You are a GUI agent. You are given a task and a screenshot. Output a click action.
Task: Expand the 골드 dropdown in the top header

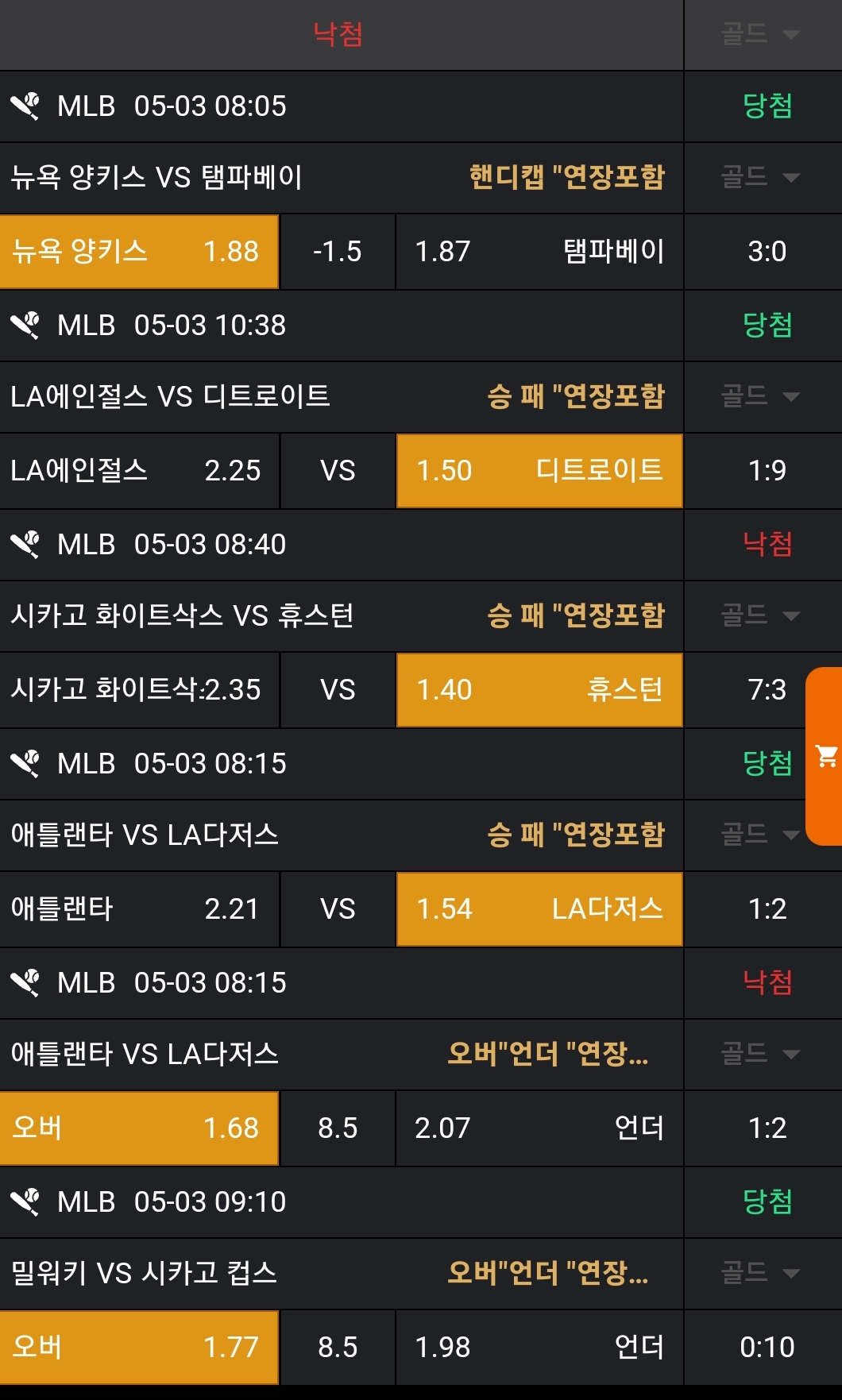760,34
